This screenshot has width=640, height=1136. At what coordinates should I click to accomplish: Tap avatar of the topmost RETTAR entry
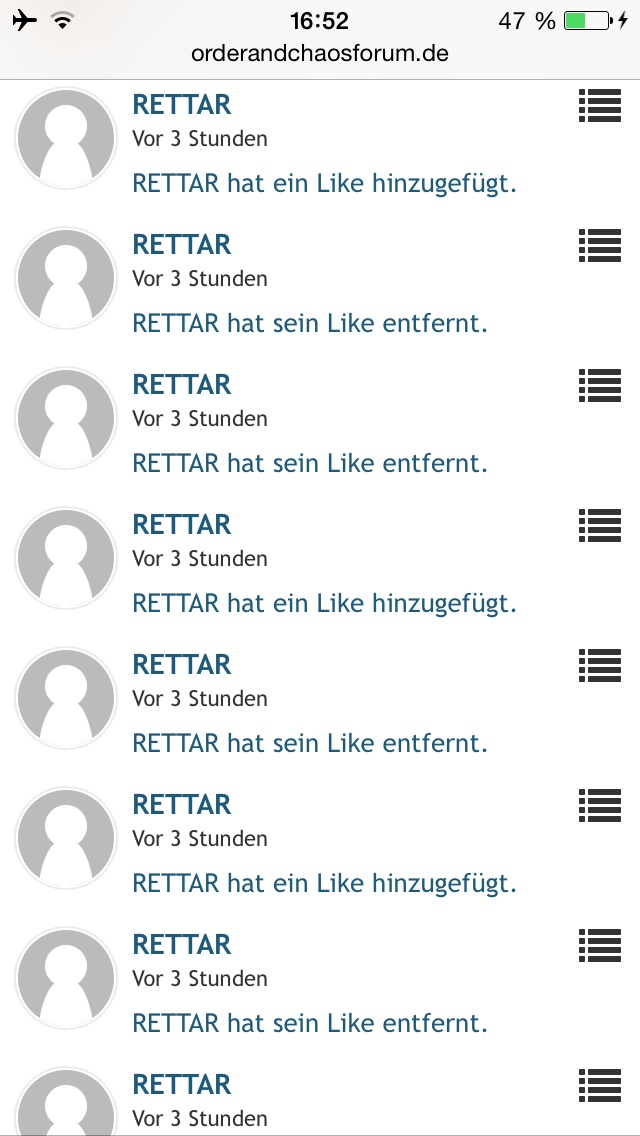pos(66,138)
